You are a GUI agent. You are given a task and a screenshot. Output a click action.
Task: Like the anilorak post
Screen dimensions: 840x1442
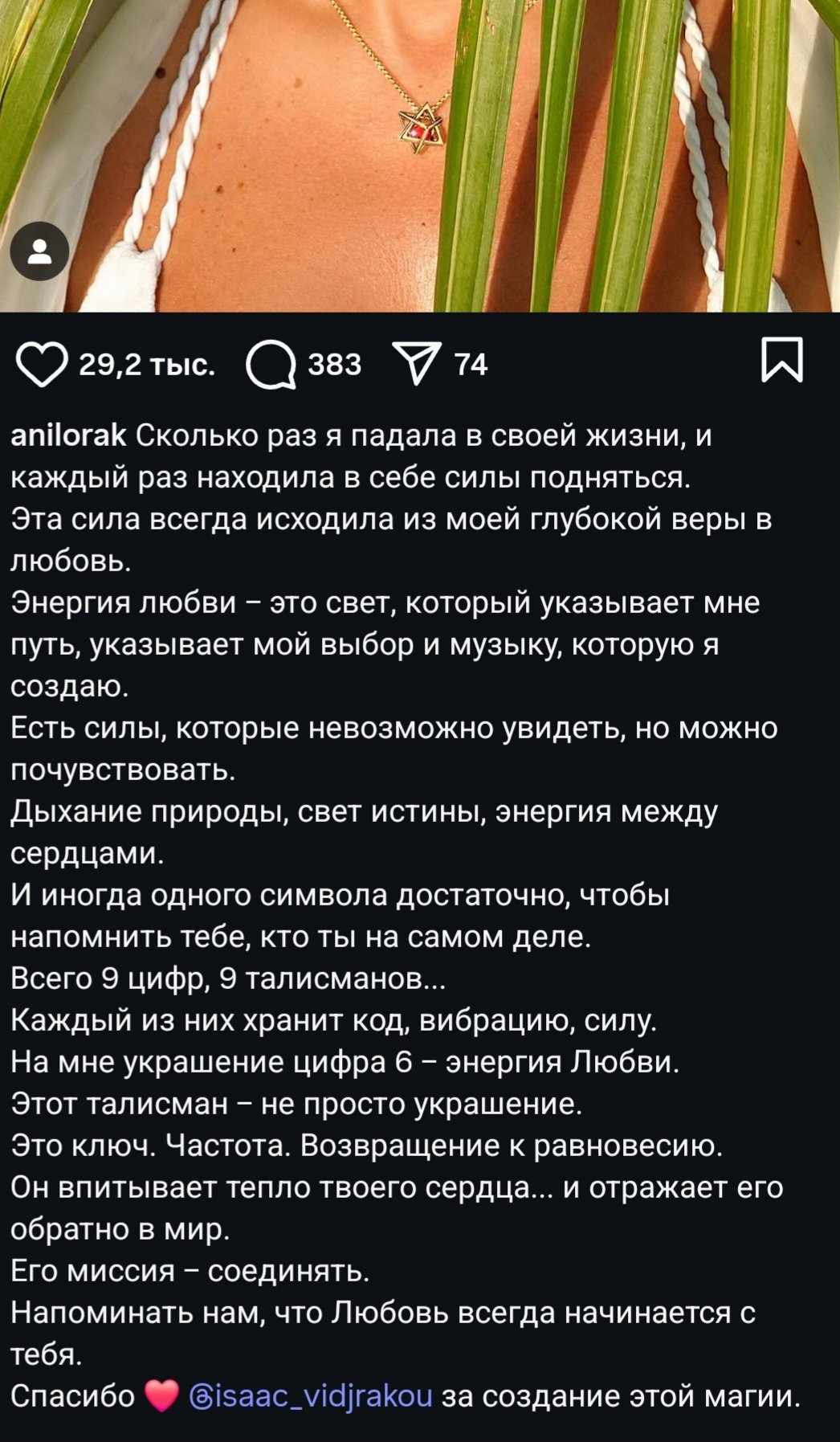[x=42, y=365]
